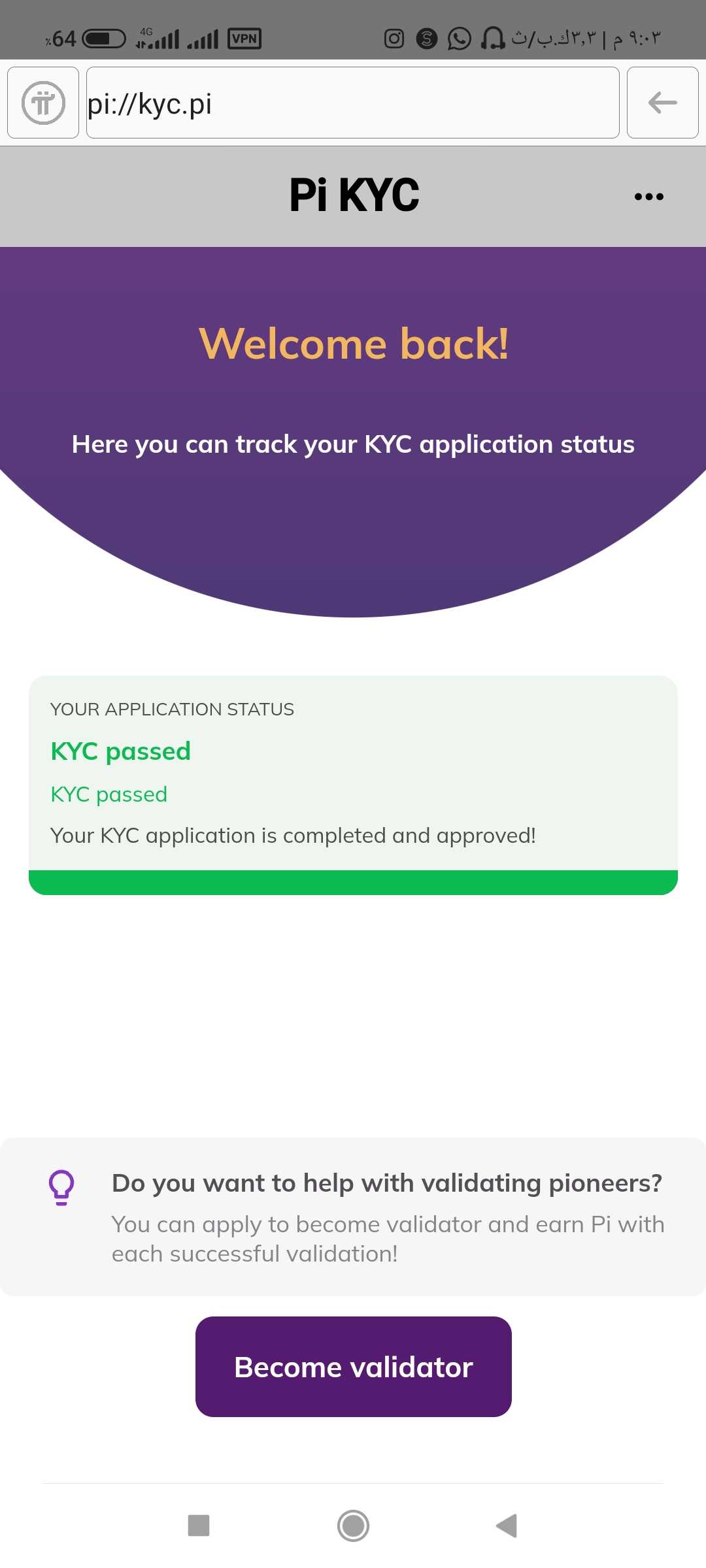
Task: Show recent apps via the square button
Action: pos(199,1526)
